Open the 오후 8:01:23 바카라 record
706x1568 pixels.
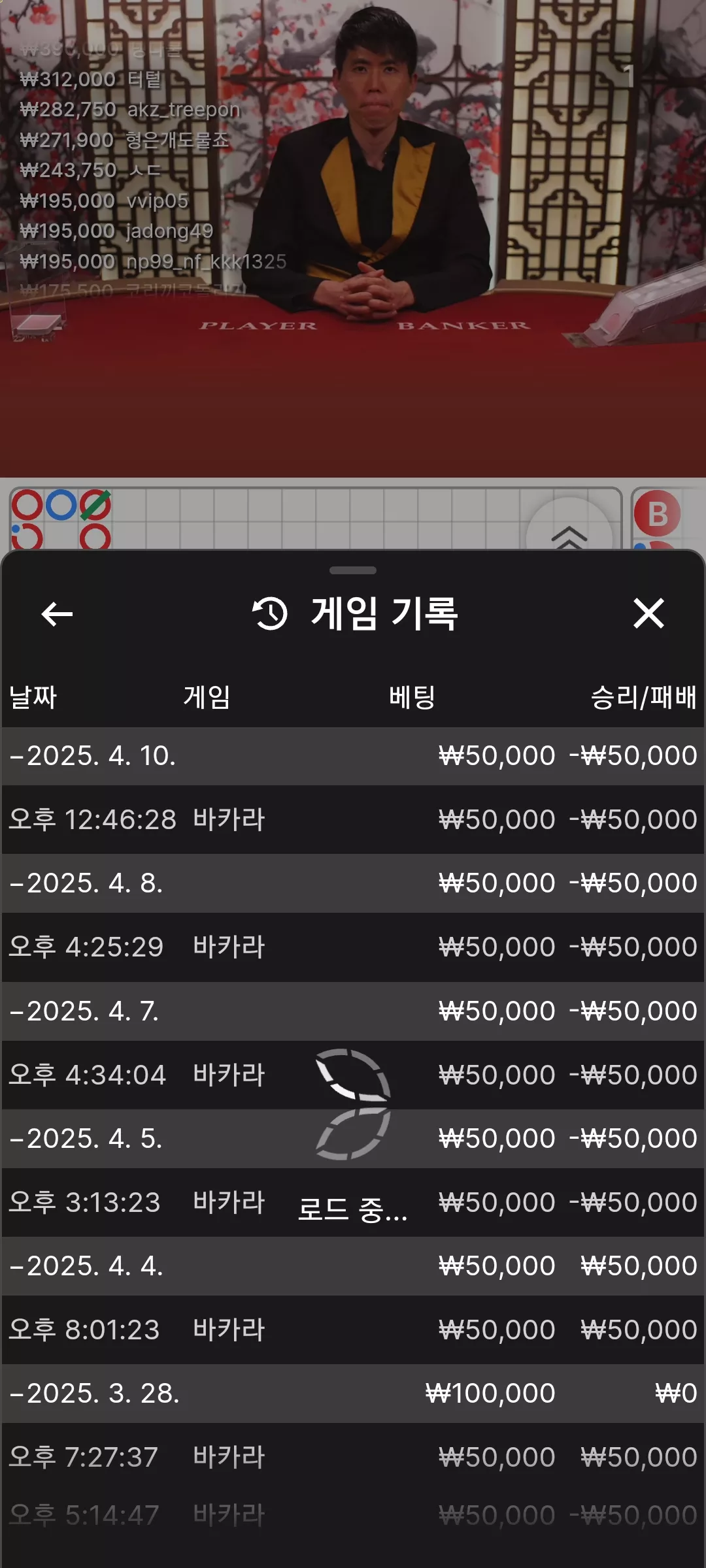pos(353,1330)
